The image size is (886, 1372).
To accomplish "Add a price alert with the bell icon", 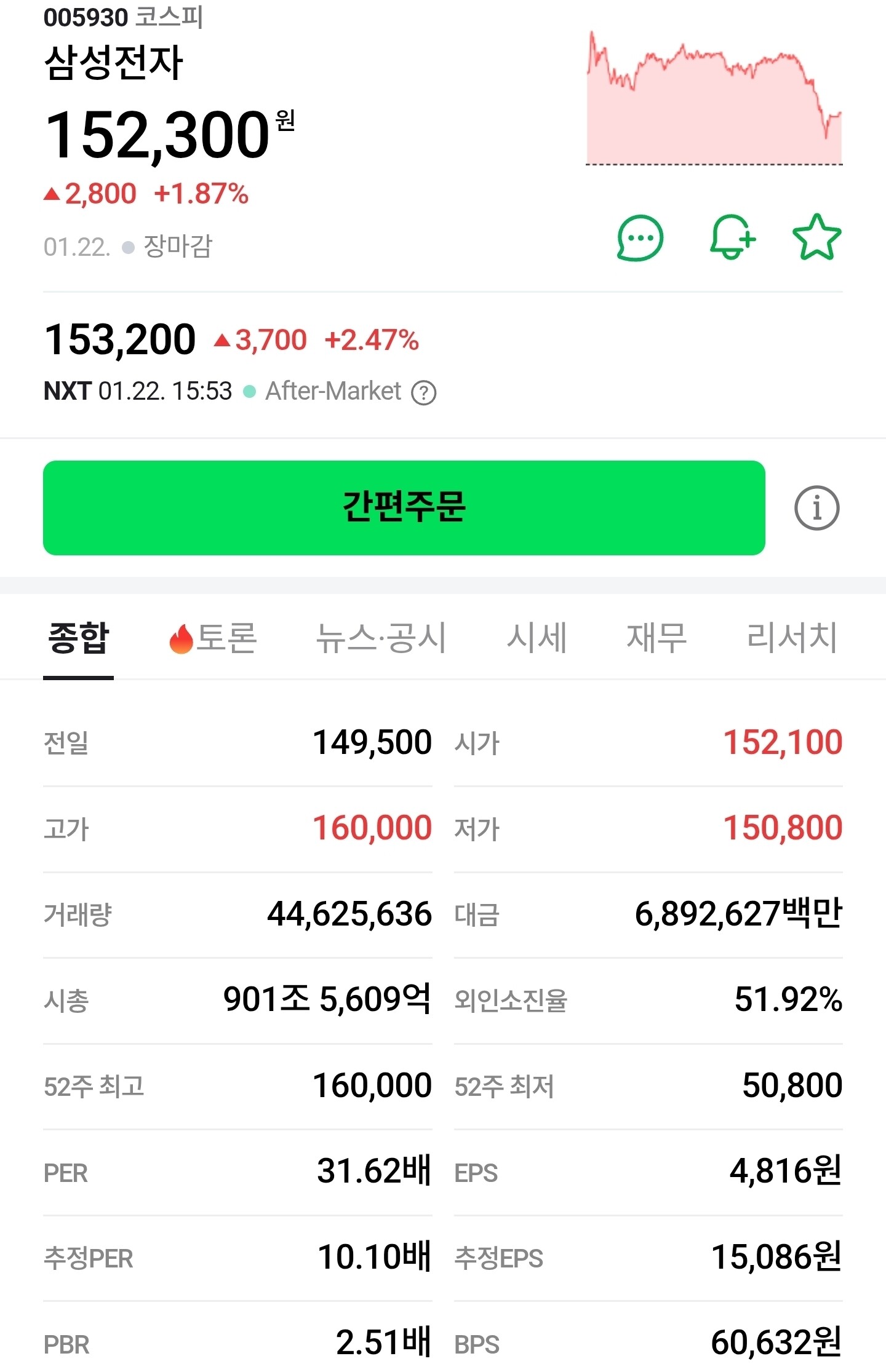I will 732,238.
